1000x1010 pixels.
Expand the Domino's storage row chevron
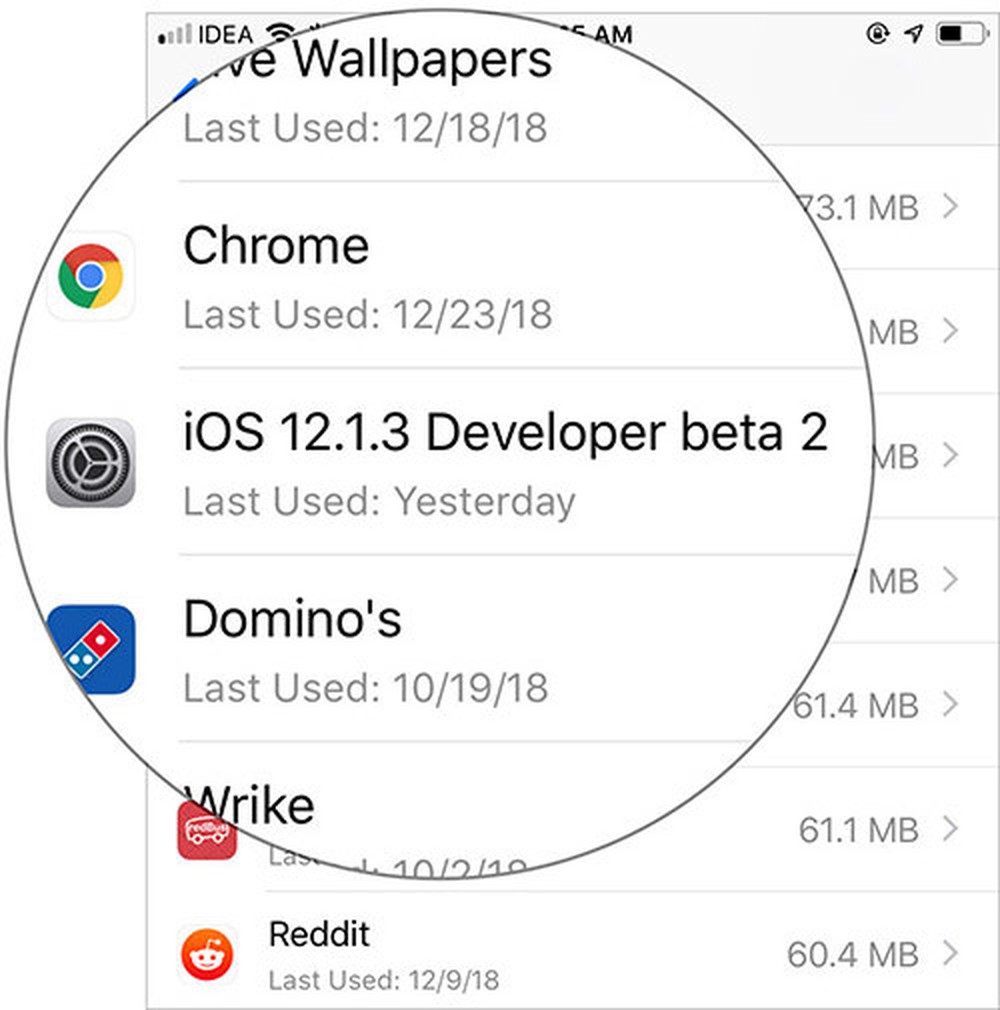pos(950,705)
